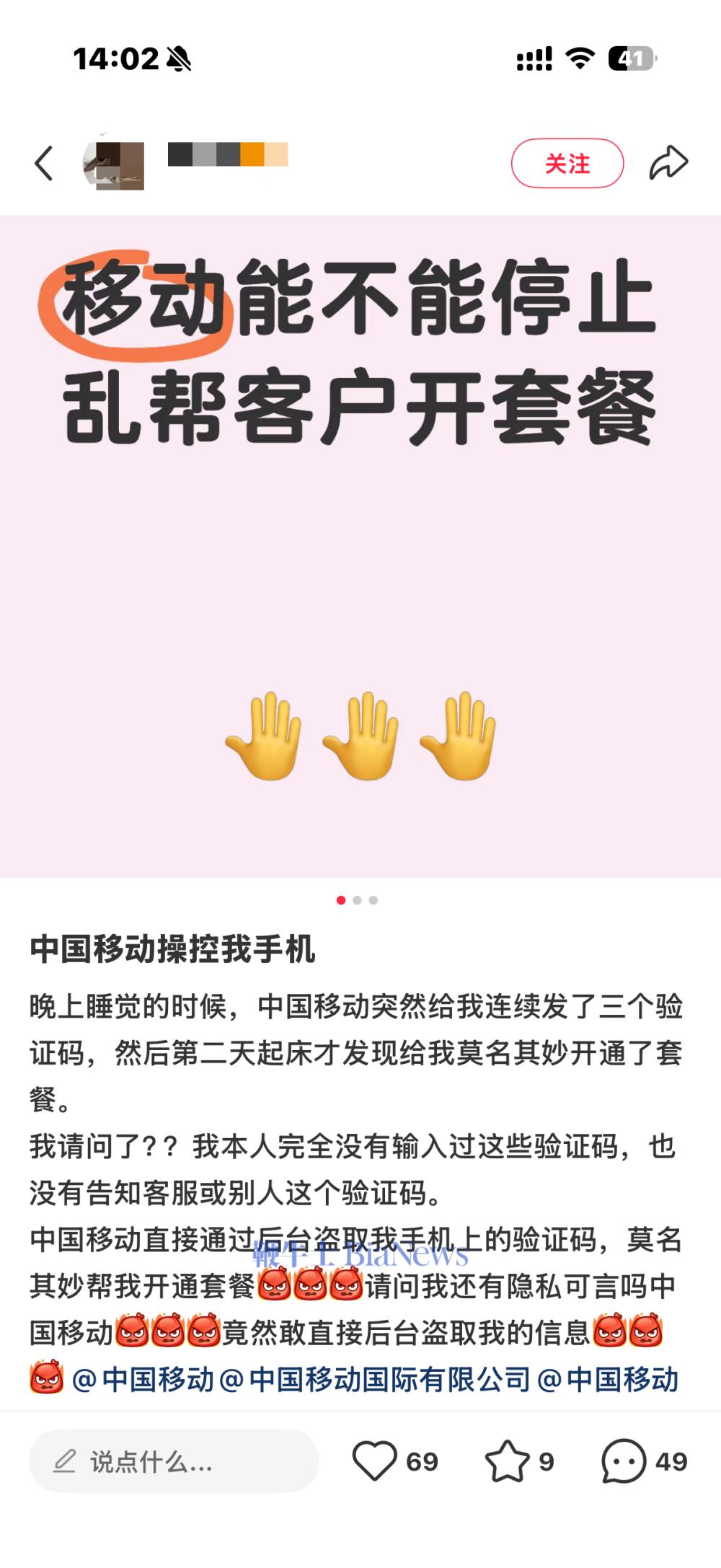This screenshot has height=1568, width=721.
Task: Open the pink post image in full view
Action: pos(360,546)
